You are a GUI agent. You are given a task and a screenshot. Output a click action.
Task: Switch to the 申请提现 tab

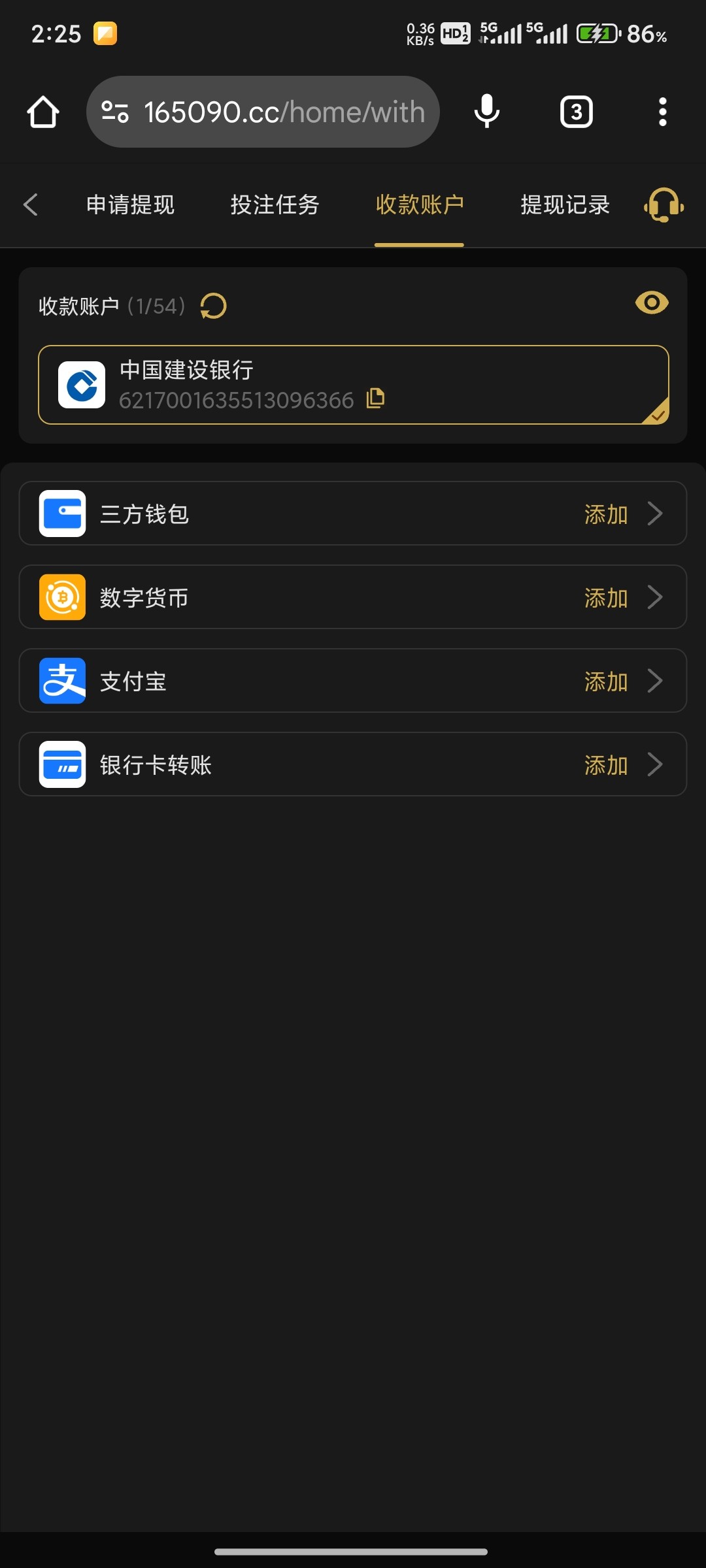[x=130, y=205]
